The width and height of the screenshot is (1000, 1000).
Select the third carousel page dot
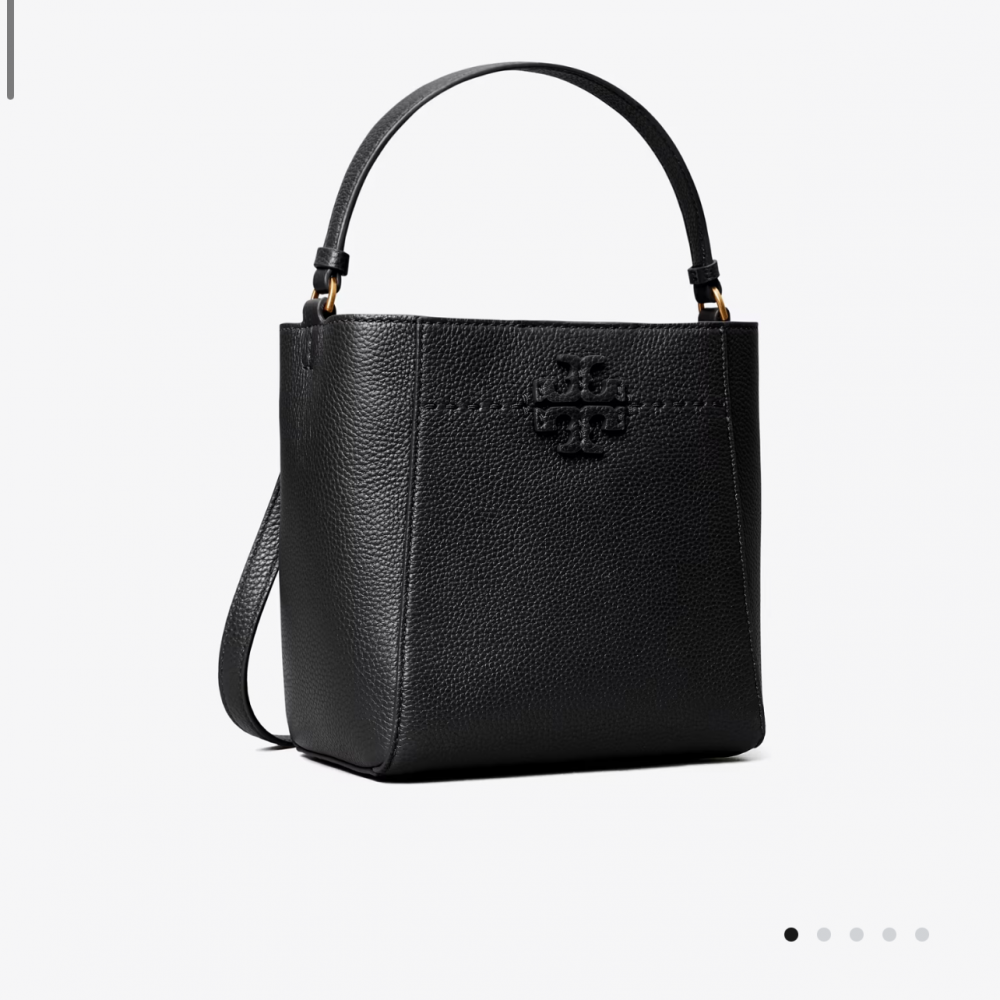pos(857,934)
